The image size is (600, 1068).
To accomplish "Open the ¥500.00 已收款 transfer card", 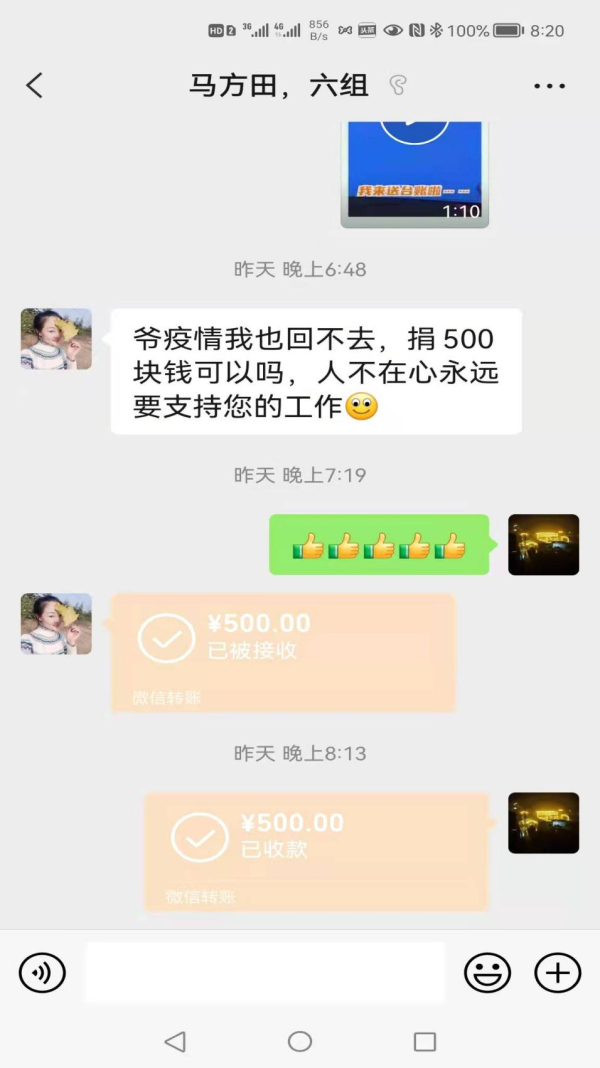I will pos(316,852).
